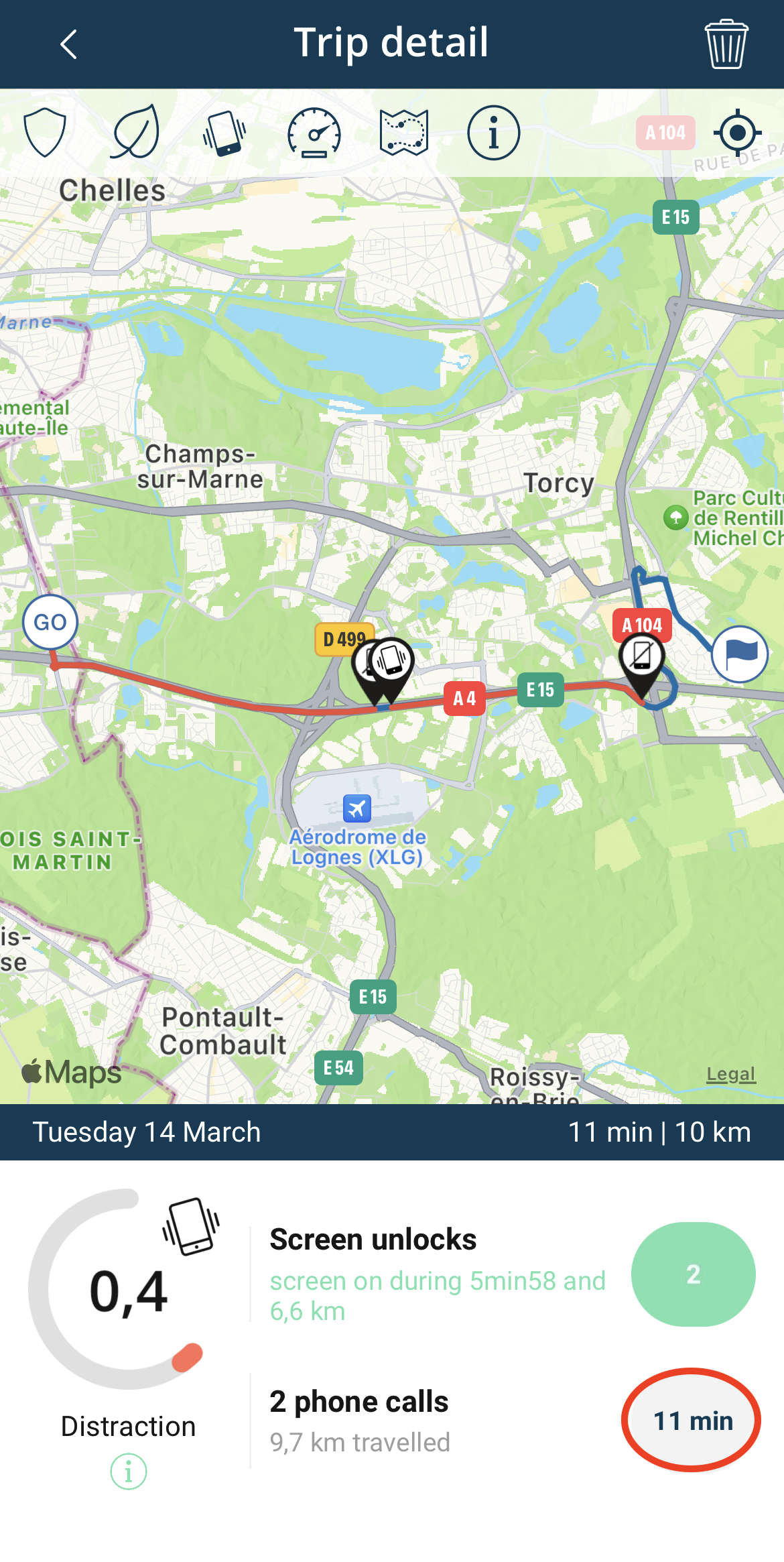Open the route map tab

tap(403, 133)
